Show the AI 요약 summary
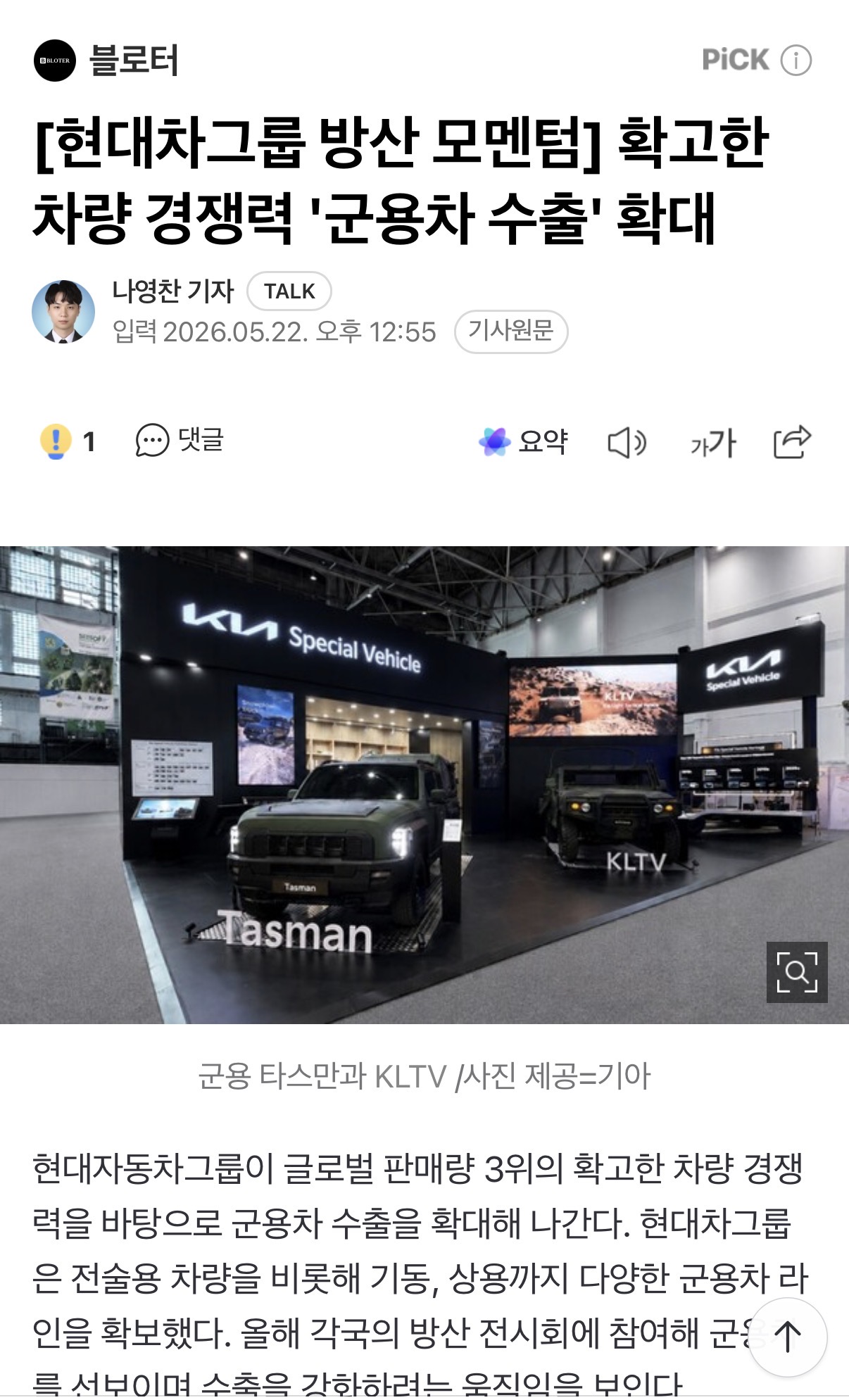This screenshot has height=1400, width=849. (523, 442)
